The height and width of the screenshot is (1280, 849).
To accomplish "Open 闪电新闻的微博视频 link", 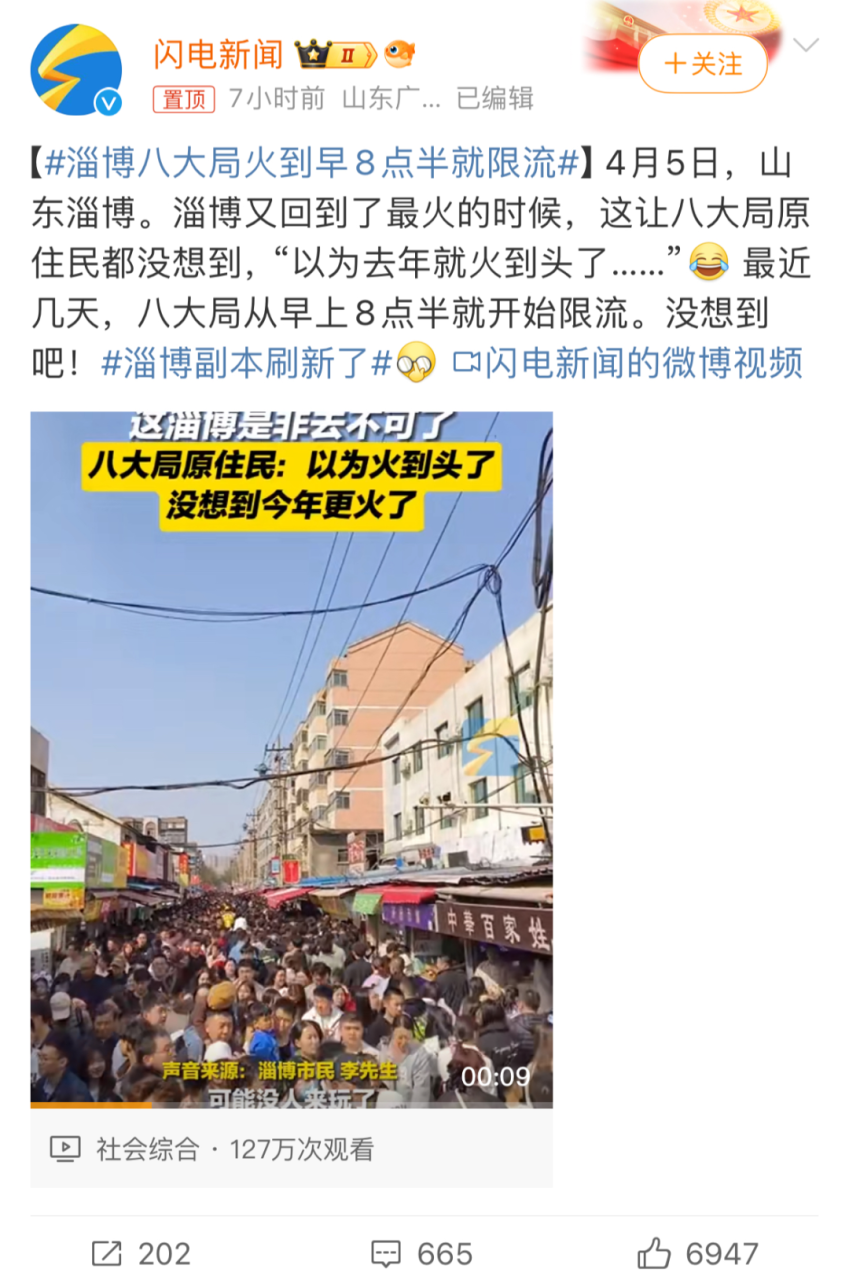I will tap(629, 363).
